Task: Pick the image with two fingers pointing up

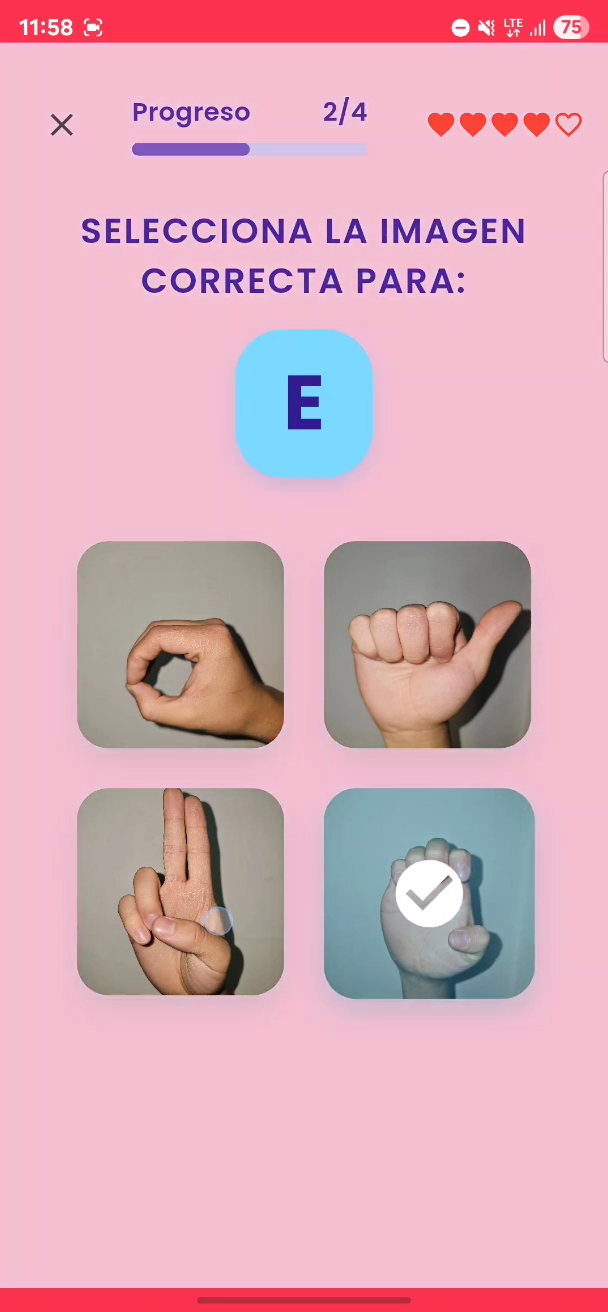Action: point(180,892)
